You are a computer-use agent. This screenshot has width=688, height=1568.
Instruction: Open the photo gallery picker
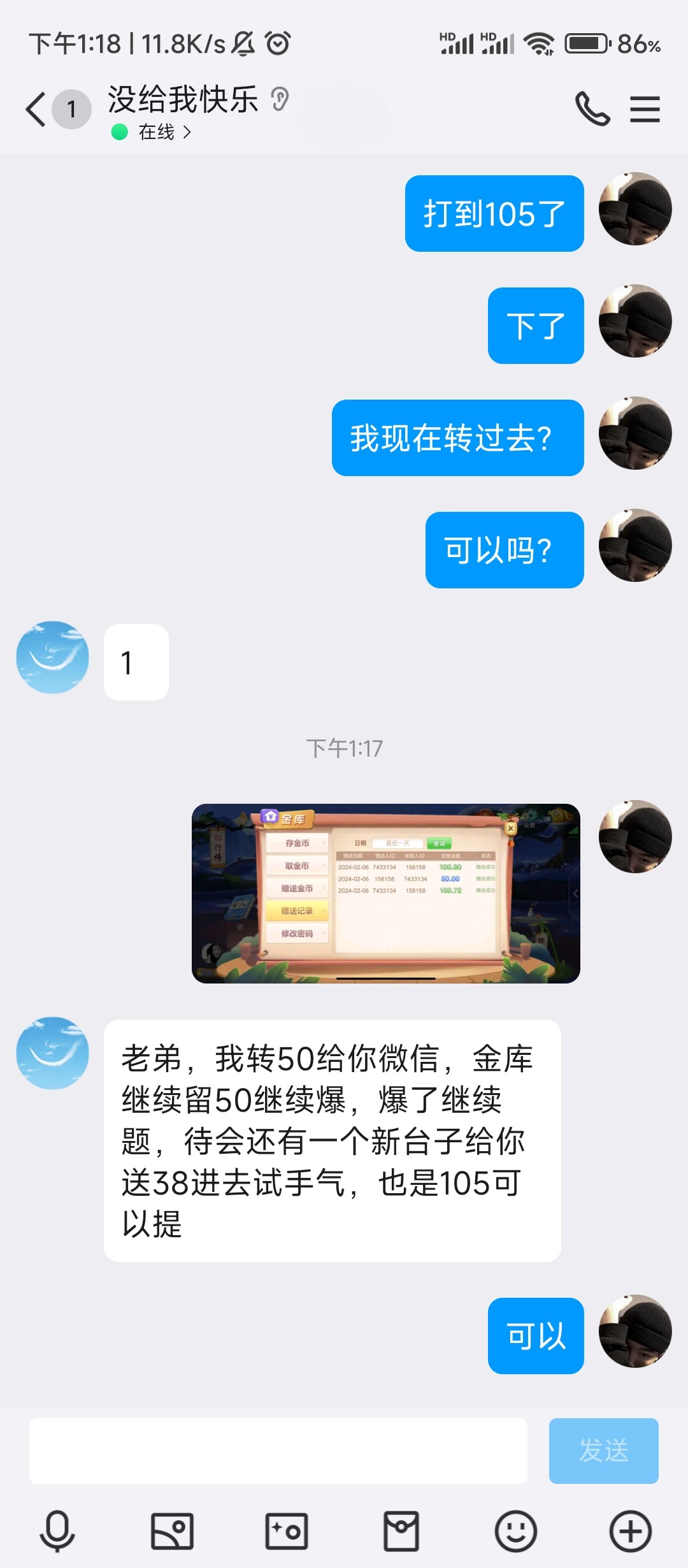click(x=172, y=1531)
